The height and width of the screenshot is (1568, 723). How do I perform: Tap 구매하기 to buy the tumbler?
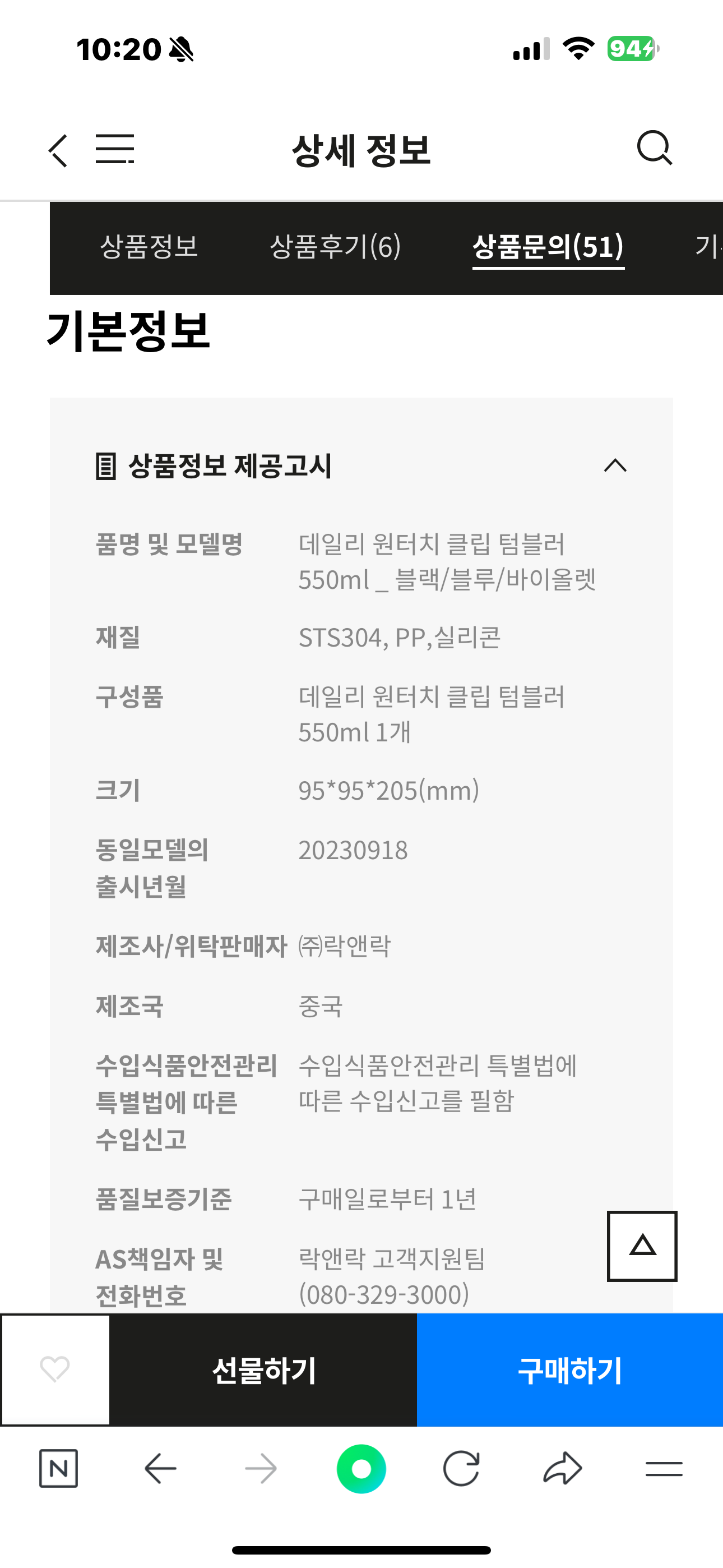click(x=569, y=1370)
